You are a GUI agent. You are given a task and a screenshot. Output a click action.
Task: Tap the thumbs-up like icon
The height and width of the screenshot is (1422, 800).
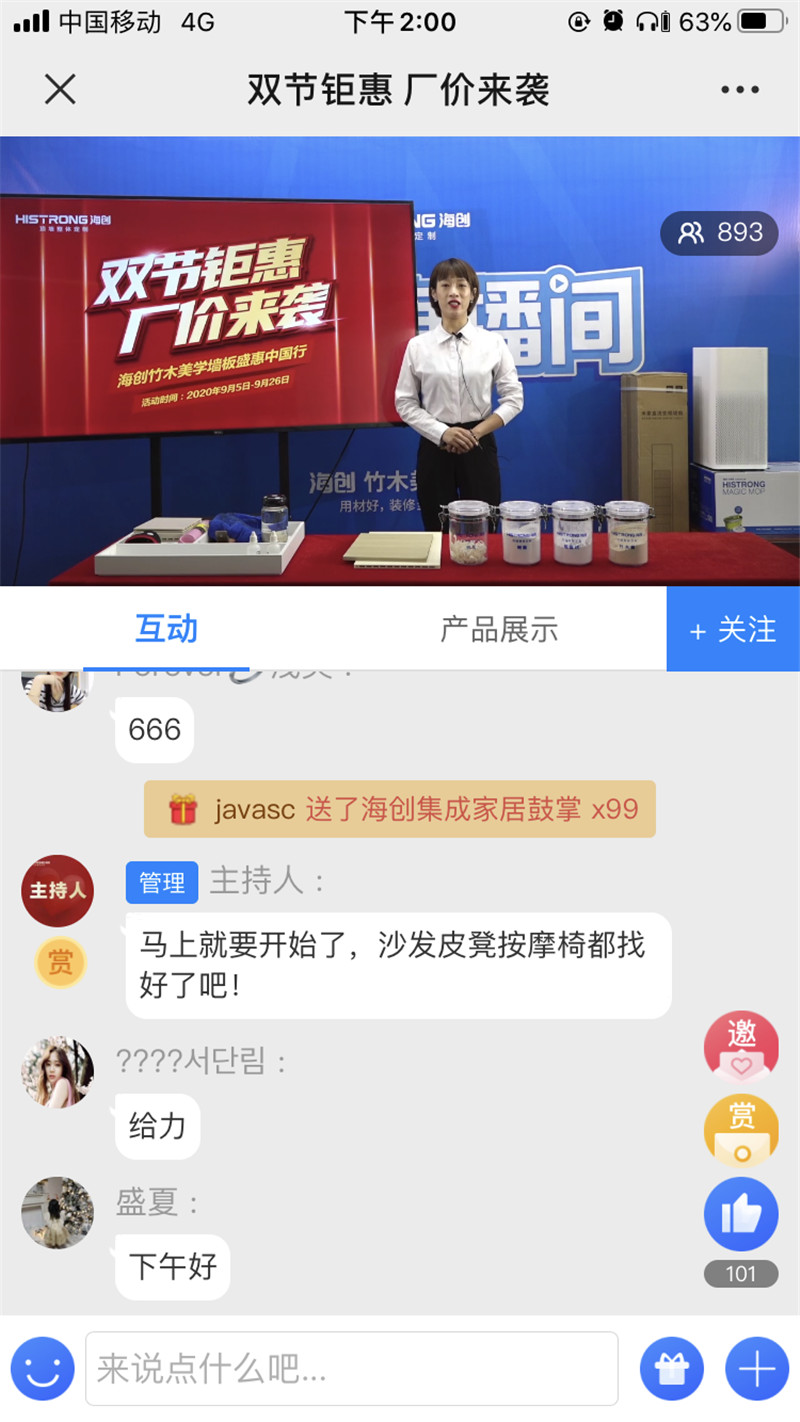741,1213
